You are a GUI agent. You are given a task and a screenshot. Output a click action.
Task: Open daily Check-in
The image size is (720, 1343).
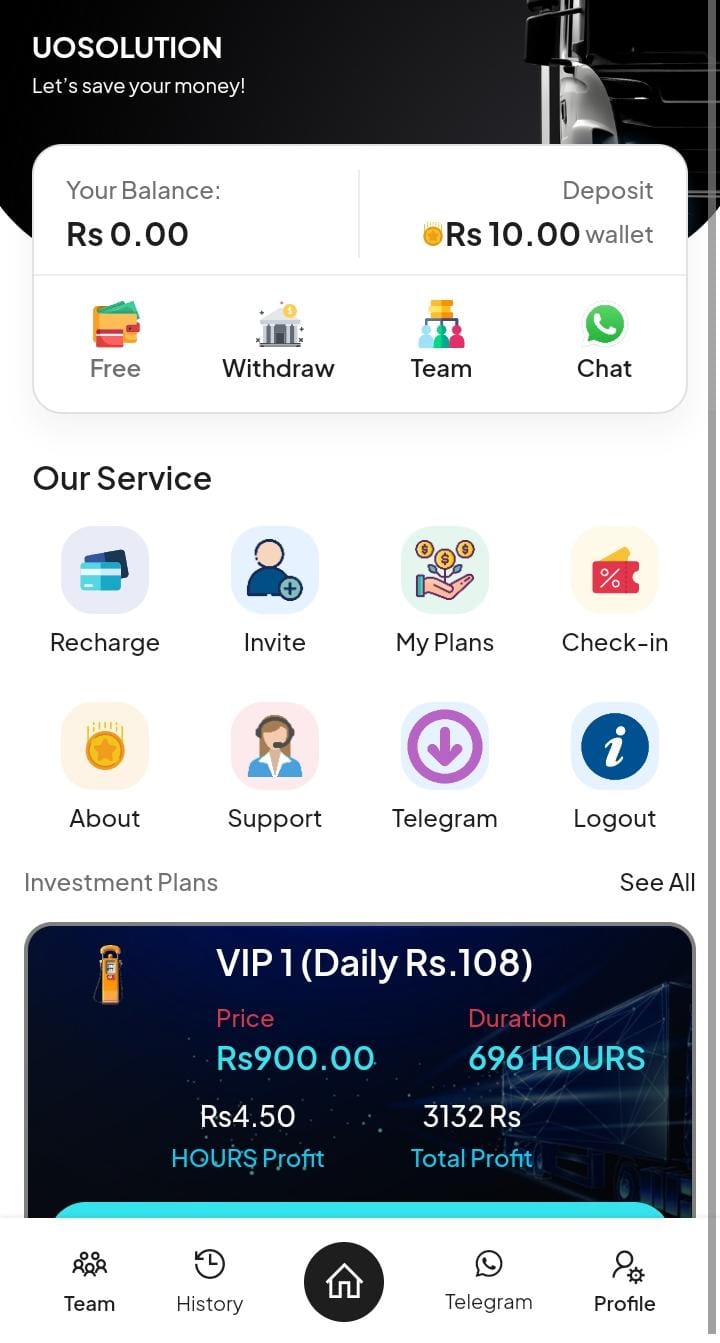(x=615, y=590)
